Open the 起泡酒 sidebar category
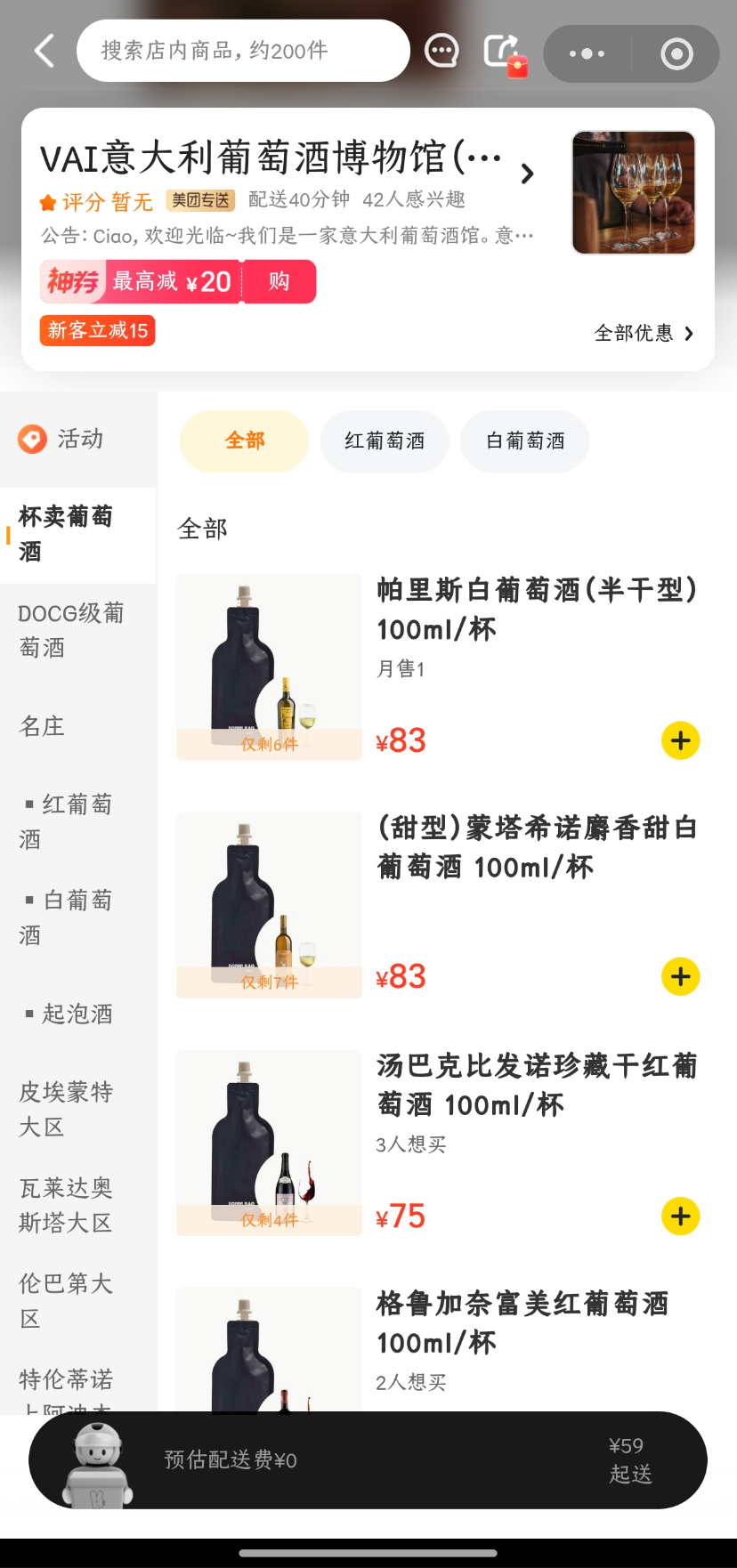 tap(77, 1014)
